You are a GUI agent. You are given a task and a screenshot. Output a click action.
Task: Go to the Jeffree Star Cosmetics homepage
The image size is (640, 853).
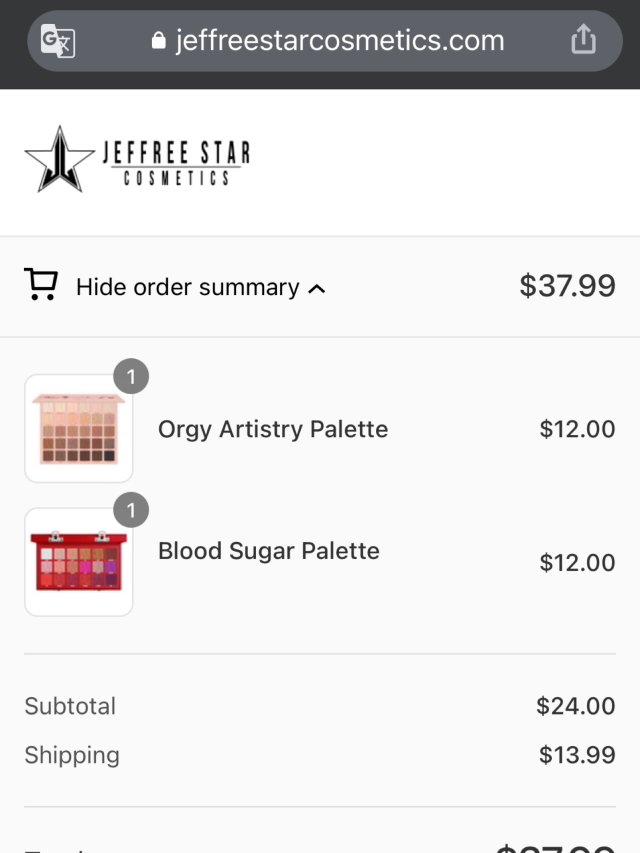(137, 160)
